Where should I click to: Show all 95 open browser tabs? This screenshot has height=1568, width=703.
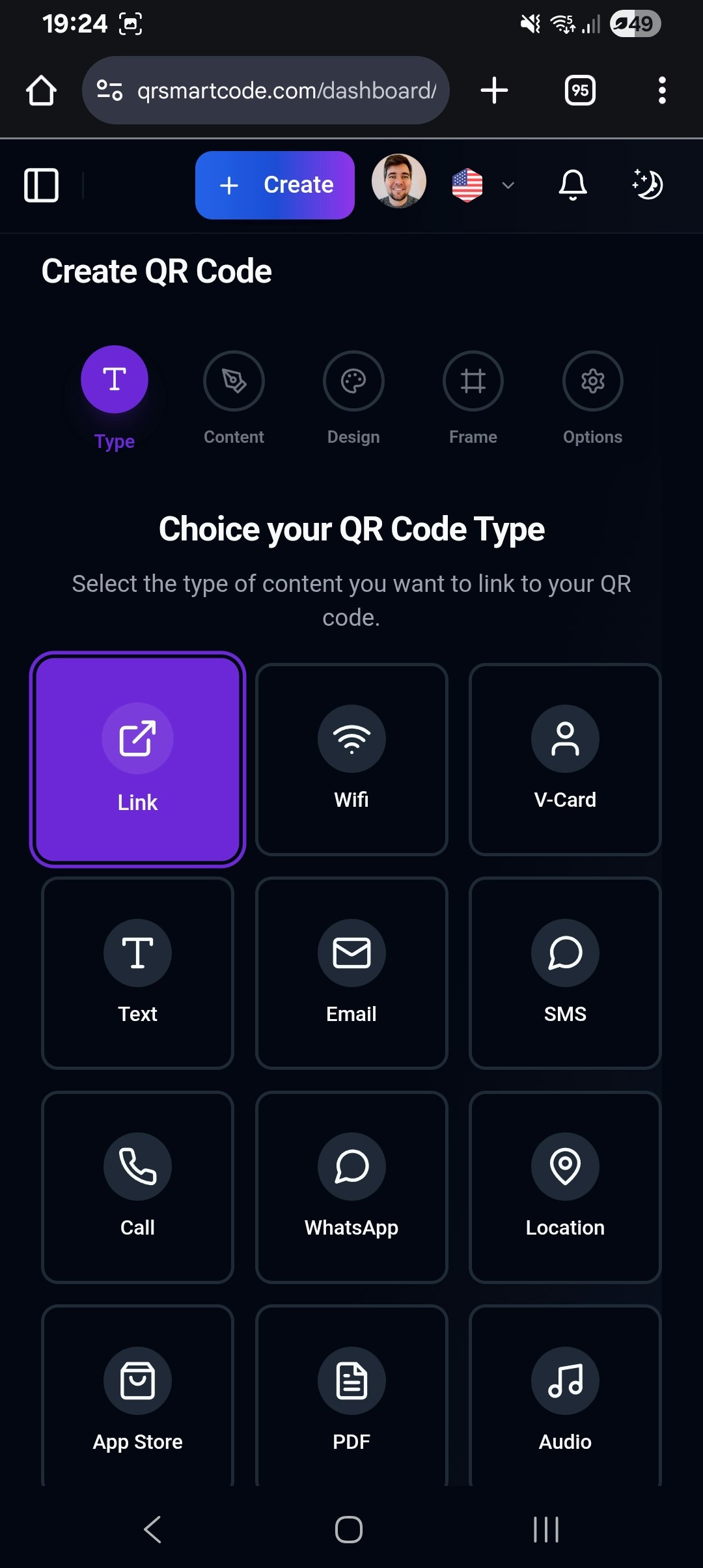coord(578,90)
